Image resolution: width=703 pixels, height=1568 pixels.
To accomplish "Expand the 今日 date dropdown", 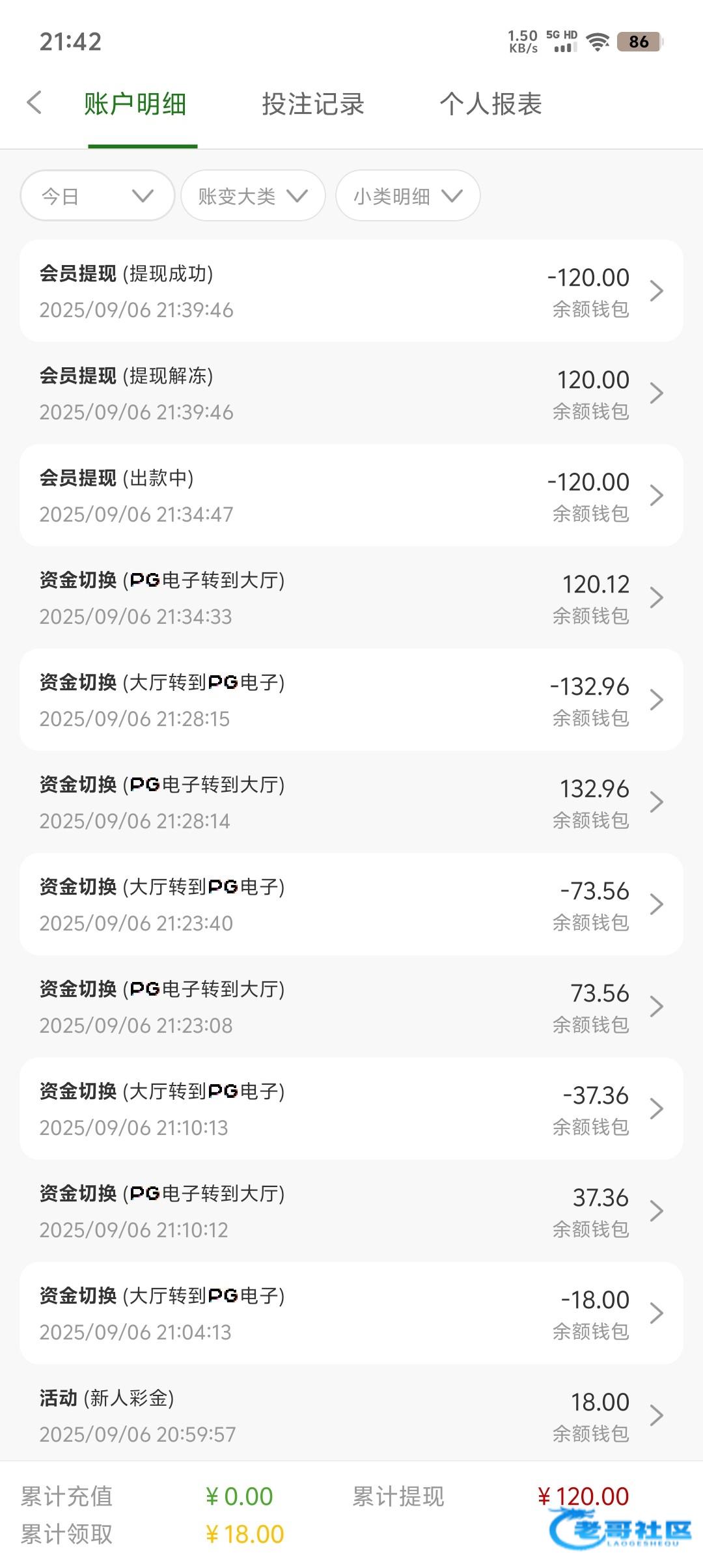I will pos(98,195).
